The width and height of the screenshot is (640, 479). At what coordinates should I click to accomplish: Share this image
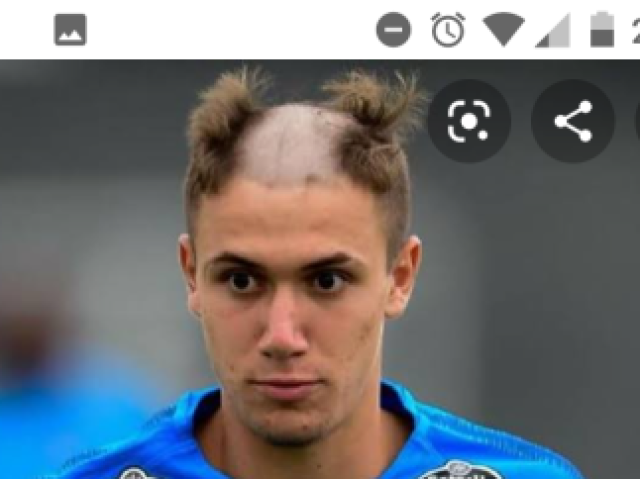(572, 122)
